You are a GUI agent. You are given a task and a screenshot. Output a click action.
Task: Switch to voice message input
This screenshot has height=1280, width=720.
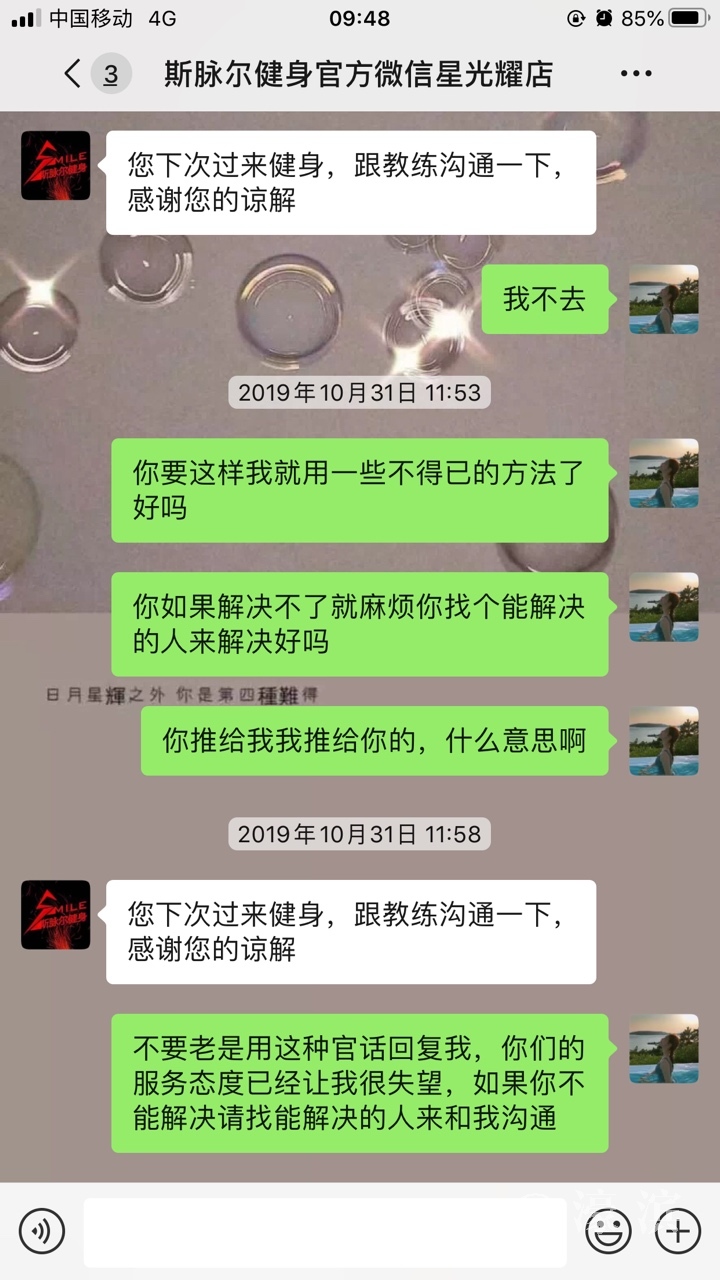42,1231
